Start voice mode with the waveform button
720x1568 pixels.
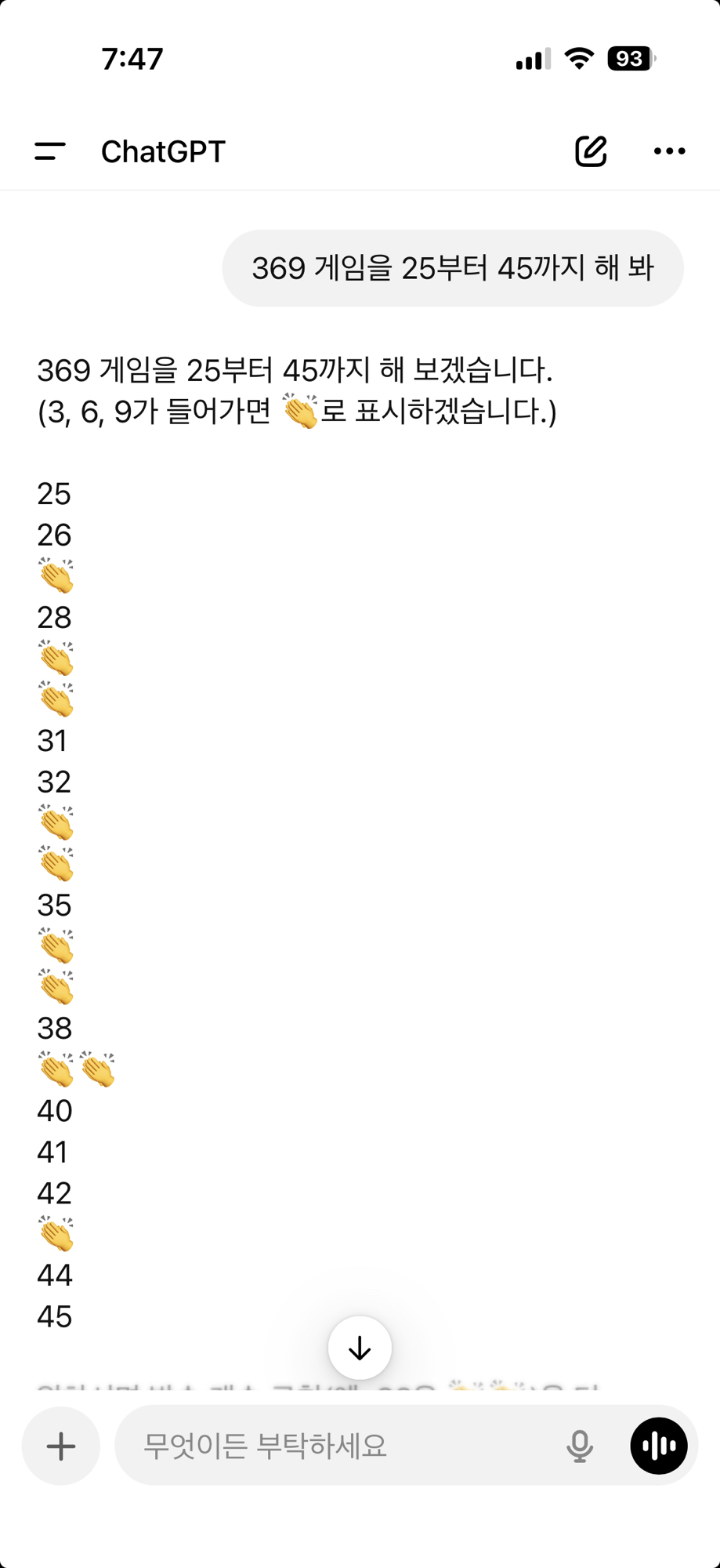tap(659, 1446)
